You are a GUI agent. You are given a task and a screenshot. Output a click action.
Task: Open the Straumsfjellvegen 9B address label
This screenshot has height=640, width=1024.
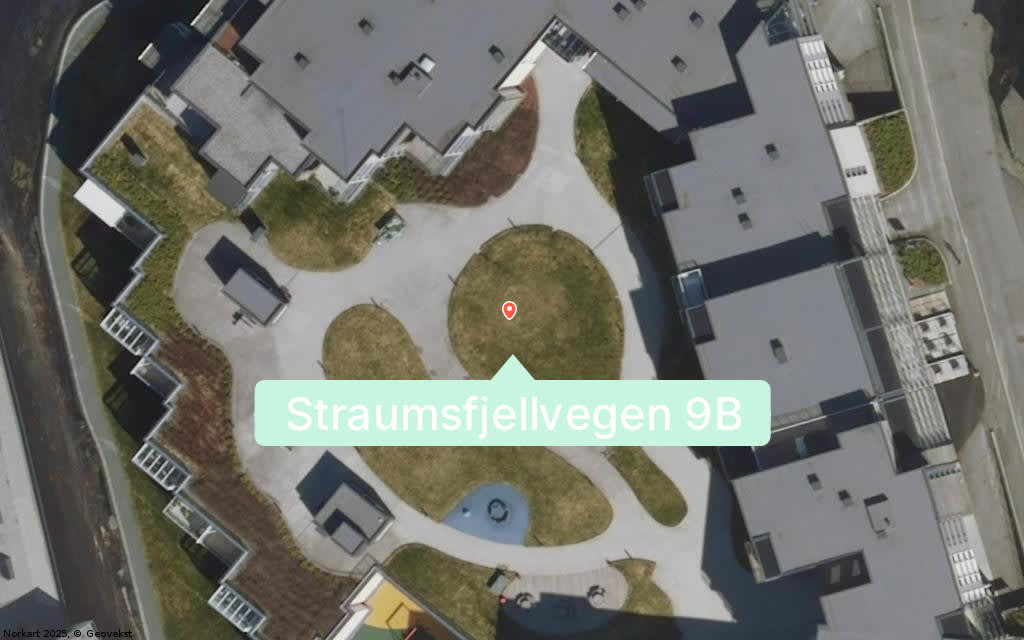click(x=512, y=413)
